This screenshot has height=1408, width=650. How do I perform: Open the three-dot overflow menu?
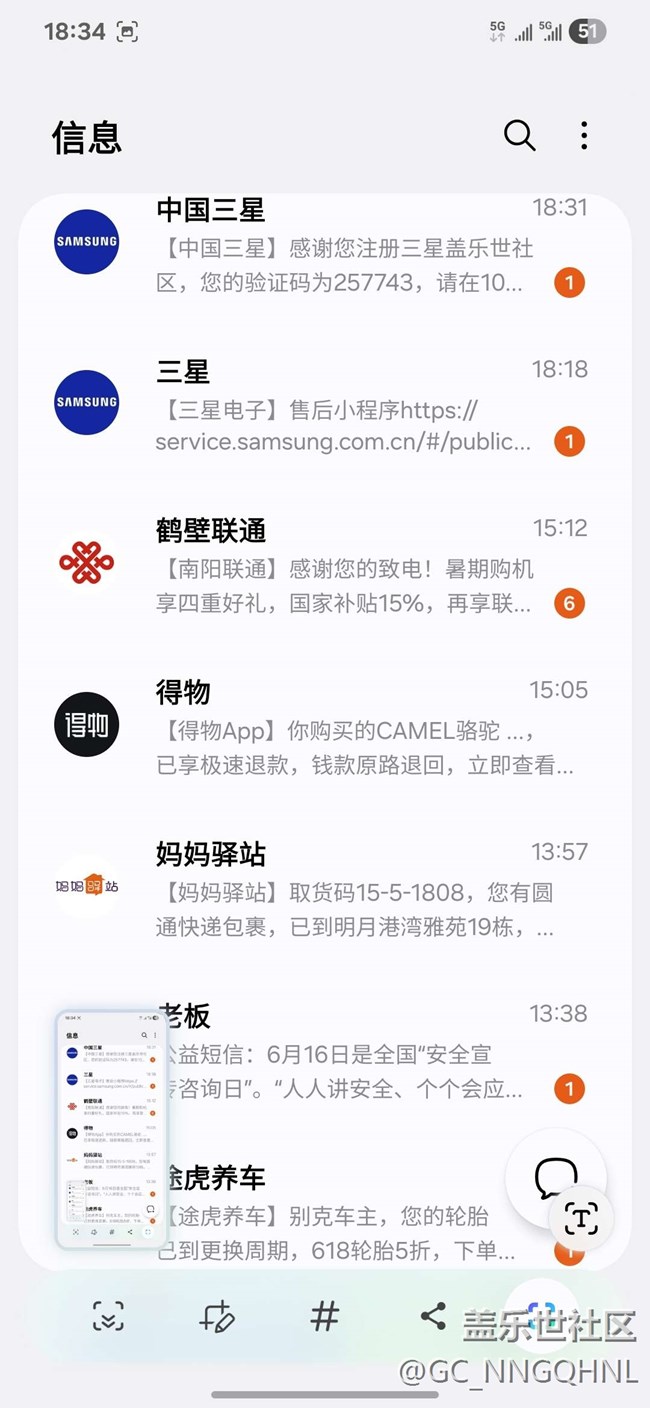tap(584, 136)
